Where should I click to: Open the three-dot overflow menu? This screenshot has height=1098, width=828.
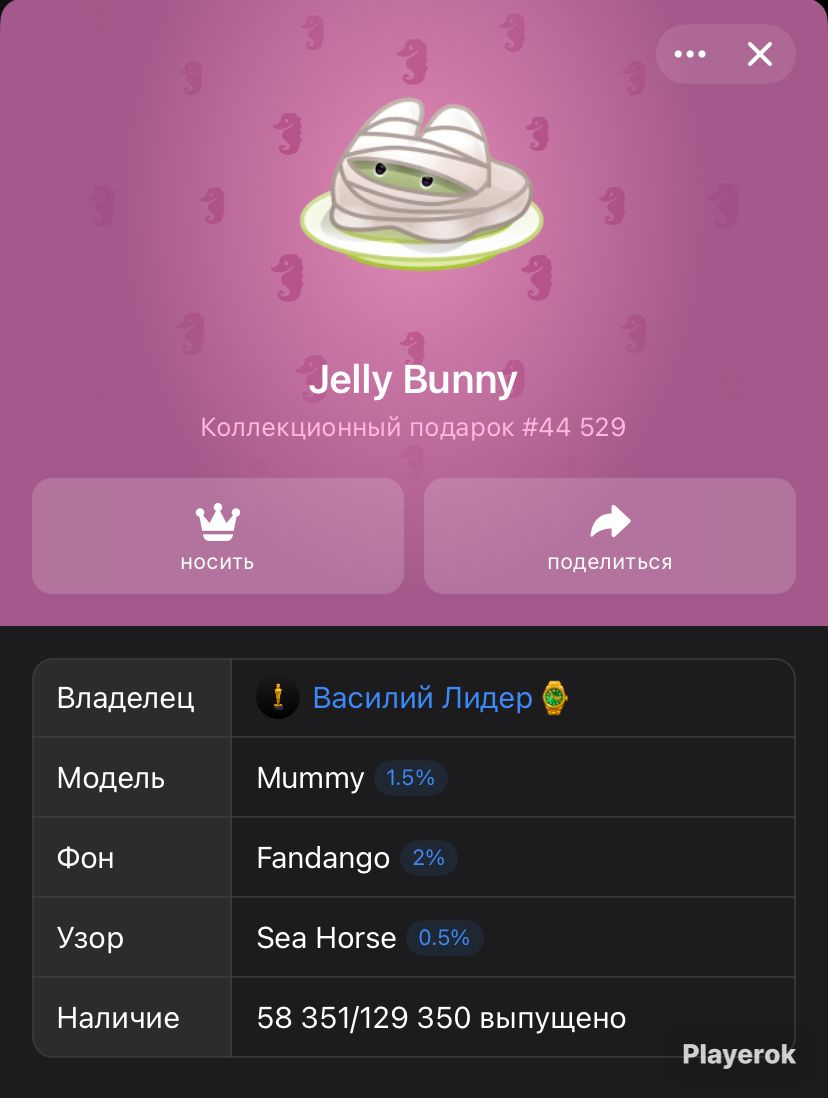[689, 54]
